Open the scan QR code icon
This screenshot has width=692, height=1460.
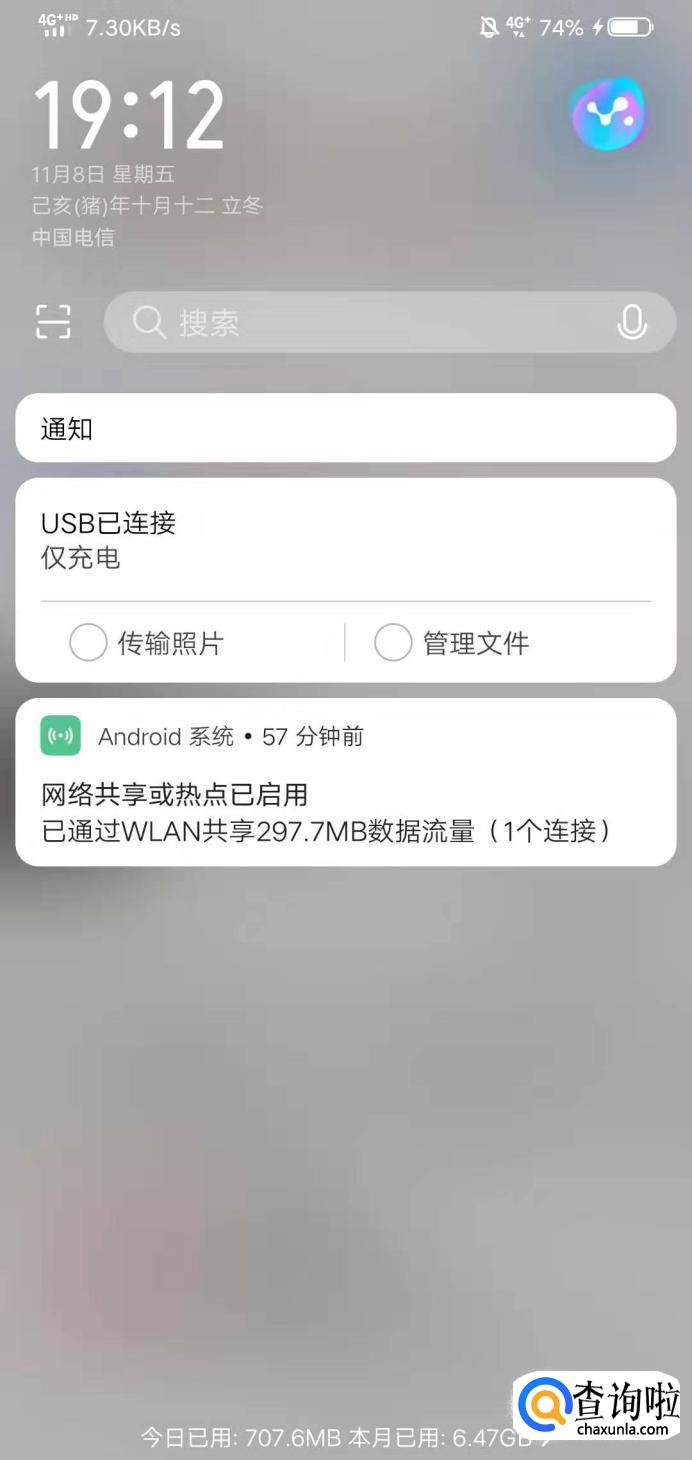tap(54, 322)
